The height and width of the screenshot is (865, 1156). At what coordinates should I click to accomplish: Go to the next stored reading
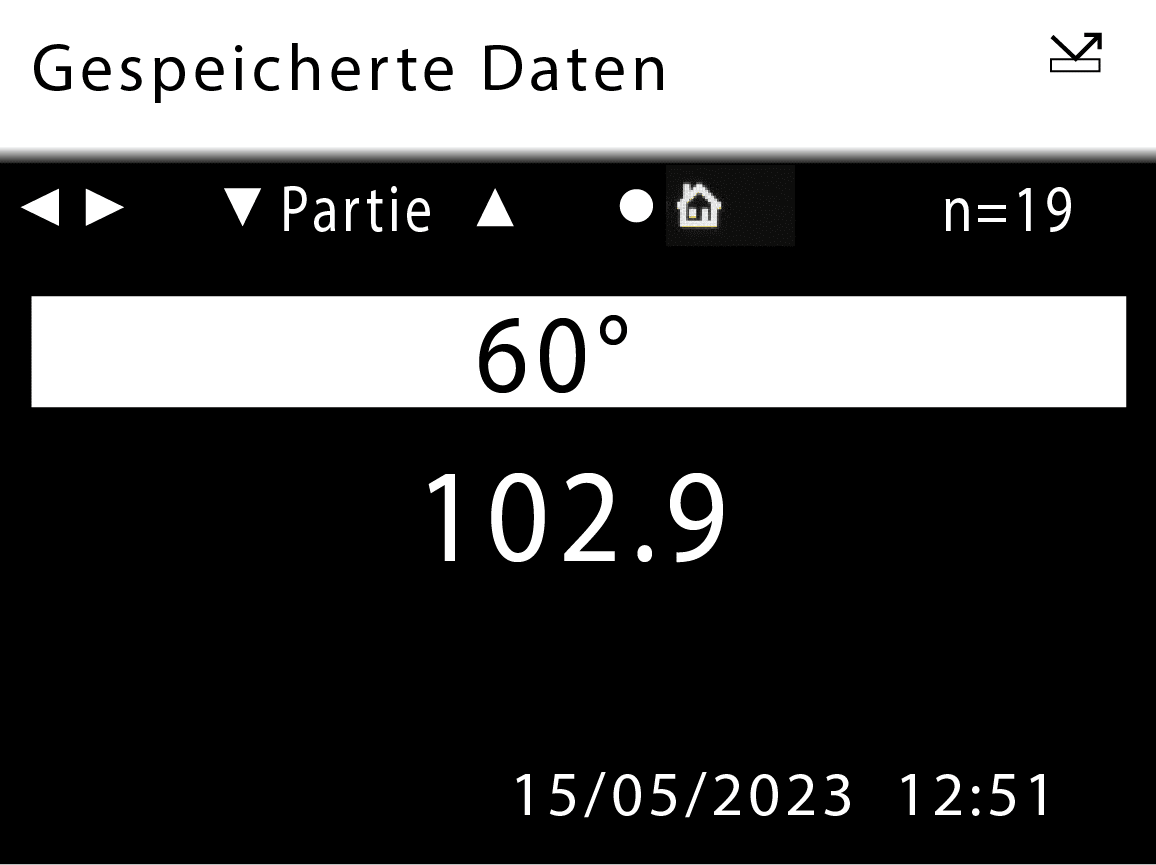tap(104, 208)
